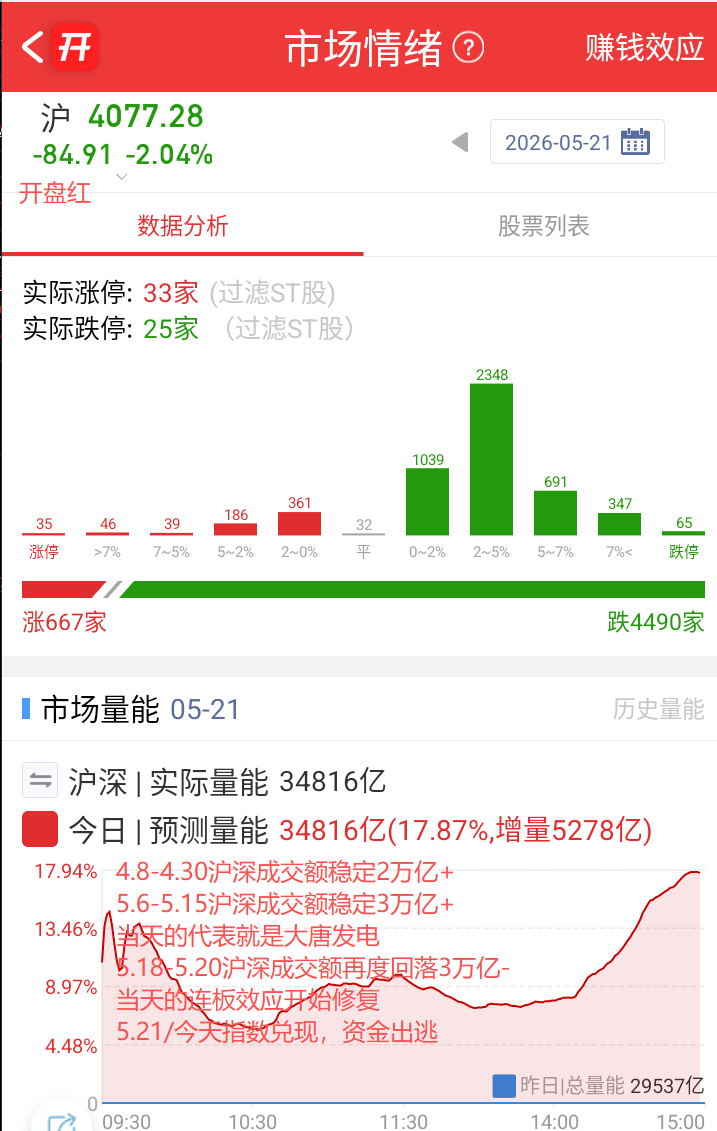
Task: Open the date picker showing 2026-05-21
Action: (577, 142)
